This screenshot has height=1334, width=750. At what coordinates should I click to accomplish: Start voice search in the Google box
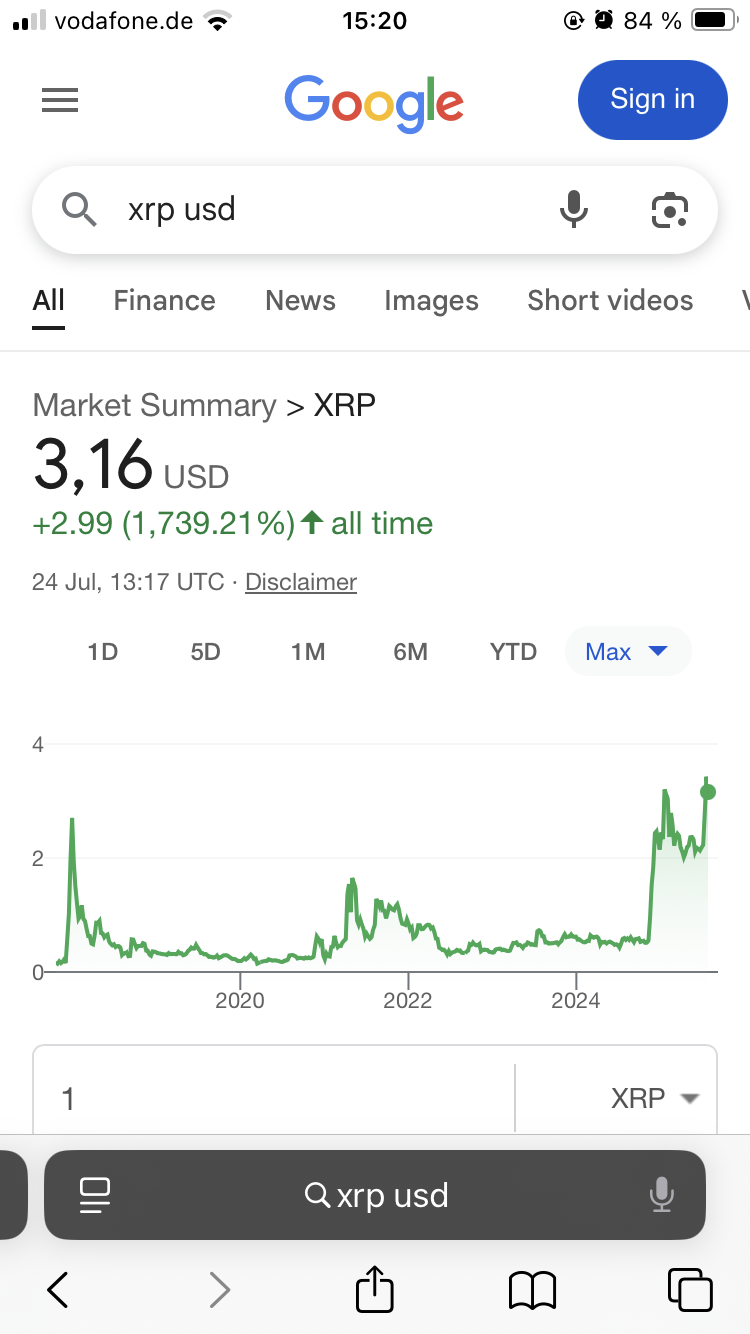[x=574, y=210]
